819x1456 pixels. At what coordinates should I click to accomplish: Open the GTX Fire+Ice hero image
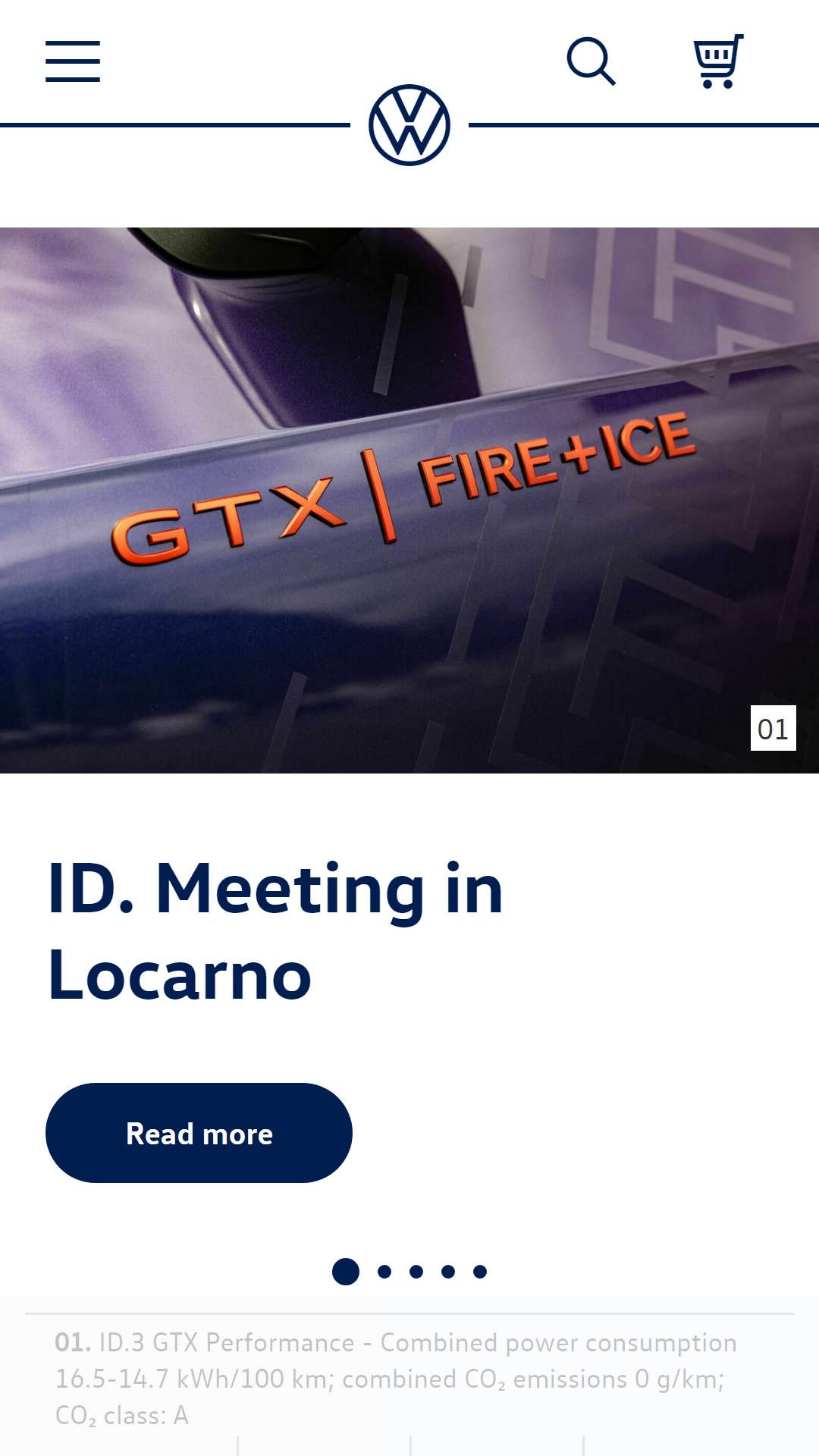409,500
